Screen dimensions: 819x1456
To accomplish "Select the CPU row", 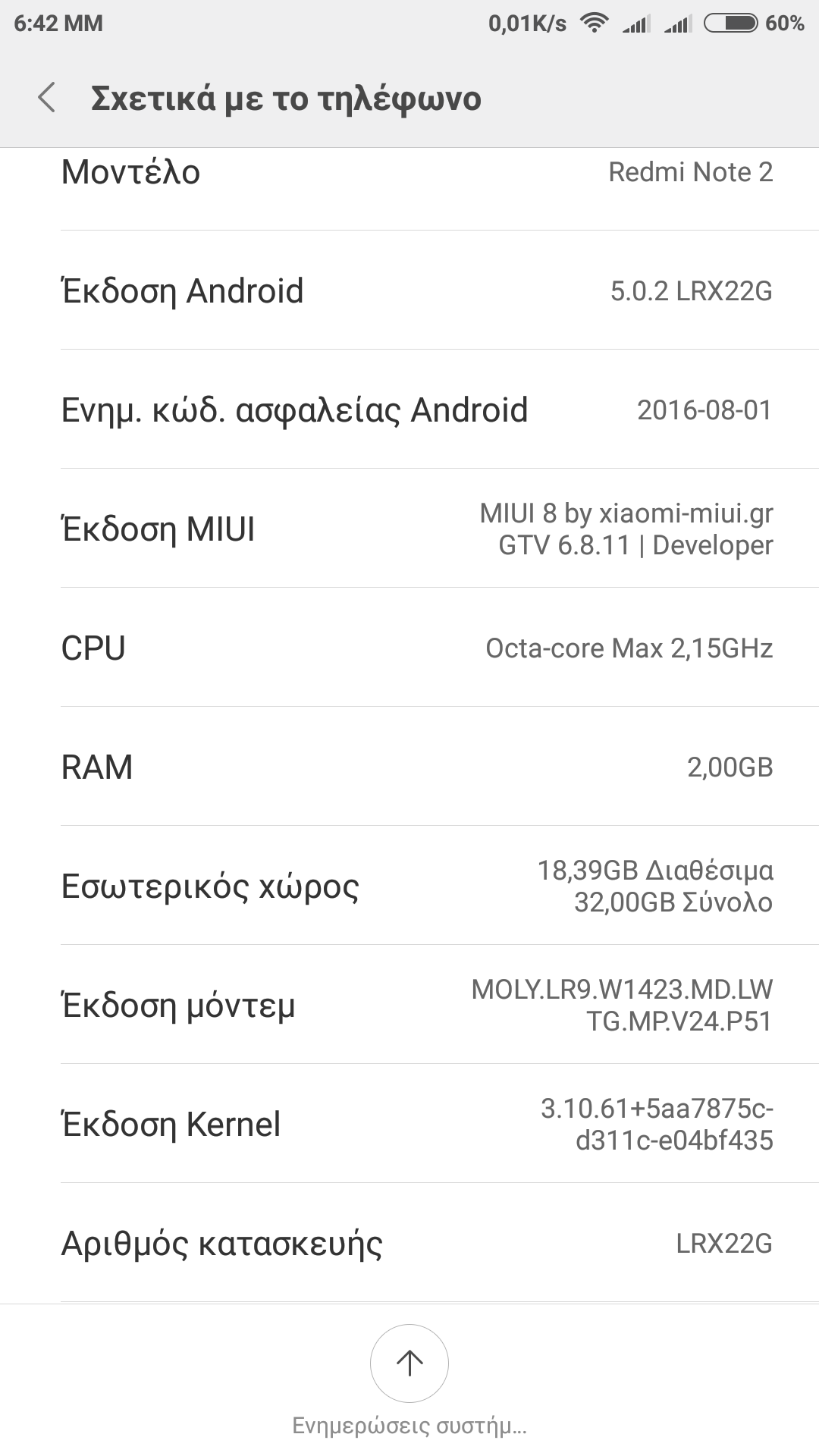I will (x=409, y=648).
